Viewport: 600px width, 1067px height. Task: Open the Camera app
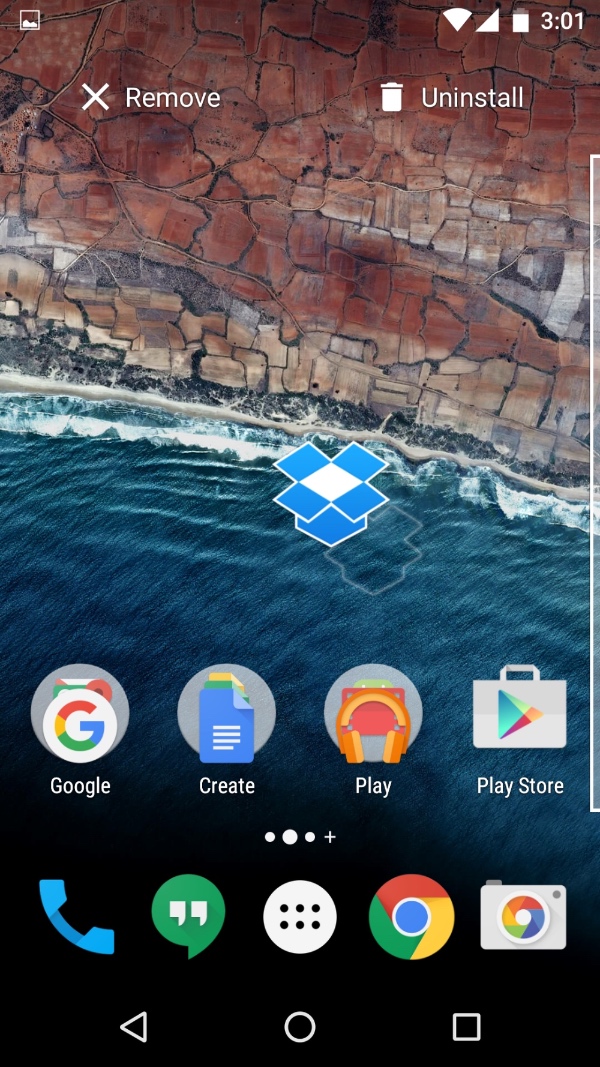[x=523, y=916]
